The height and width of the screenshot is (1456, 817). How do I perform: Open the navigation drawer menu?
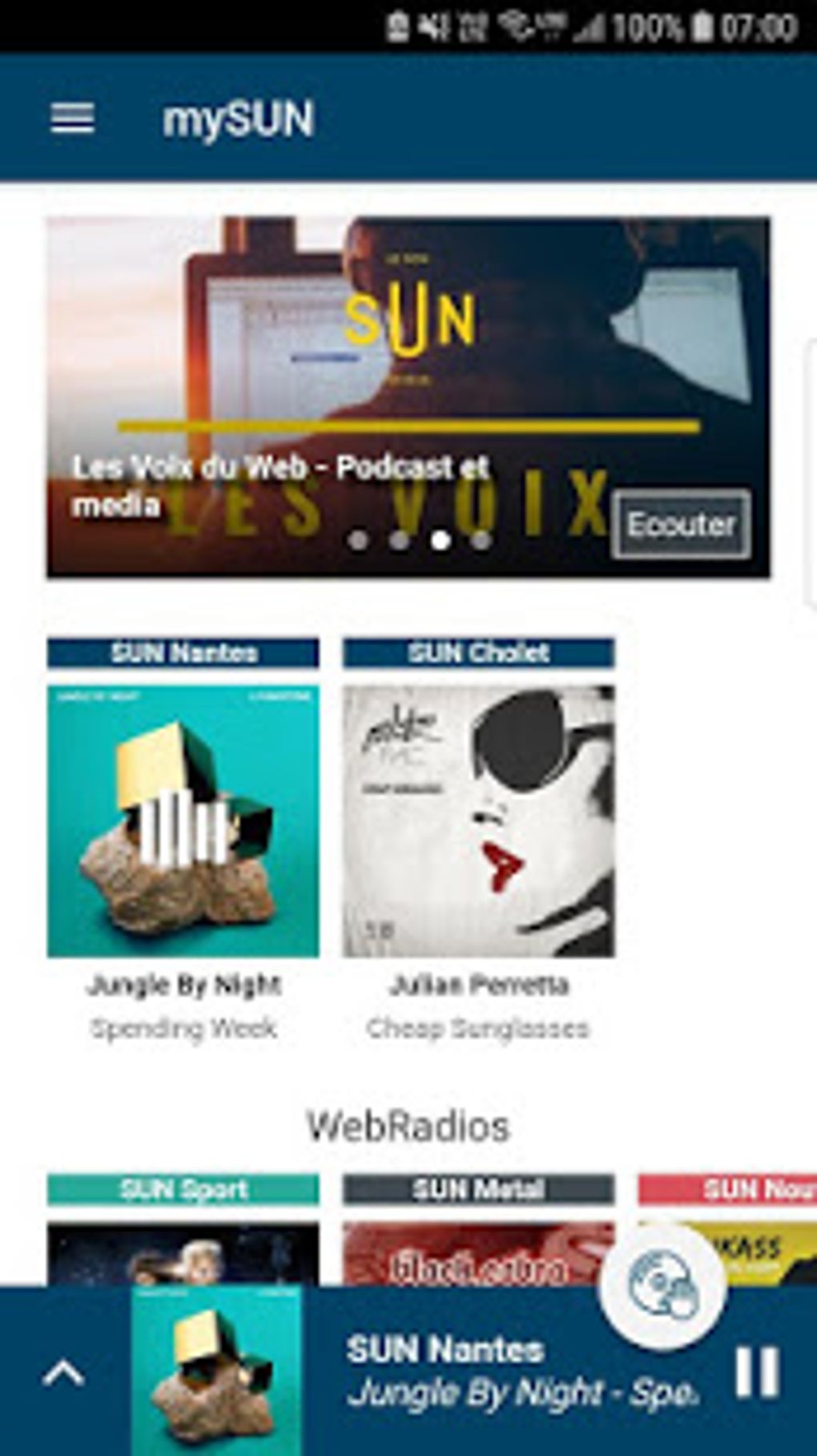click(x=74, y=118)
